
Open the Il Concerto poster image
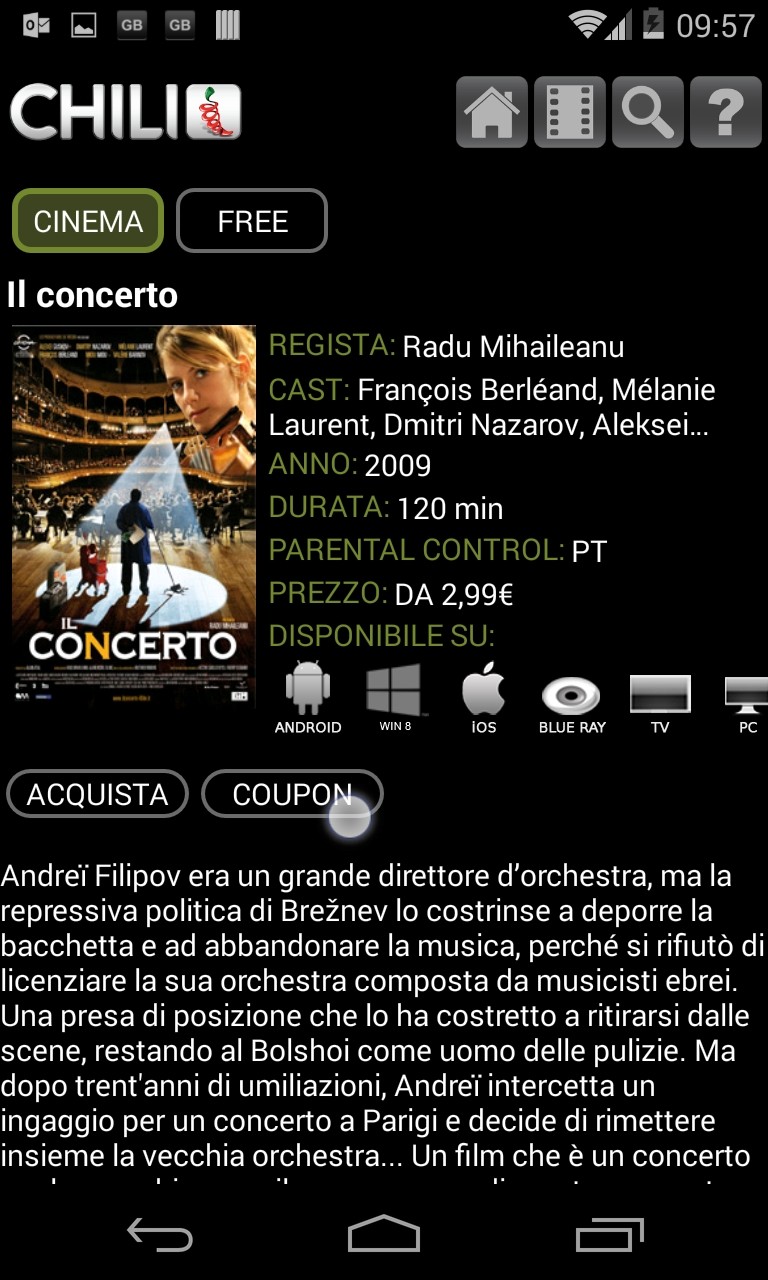click(134, 517)
